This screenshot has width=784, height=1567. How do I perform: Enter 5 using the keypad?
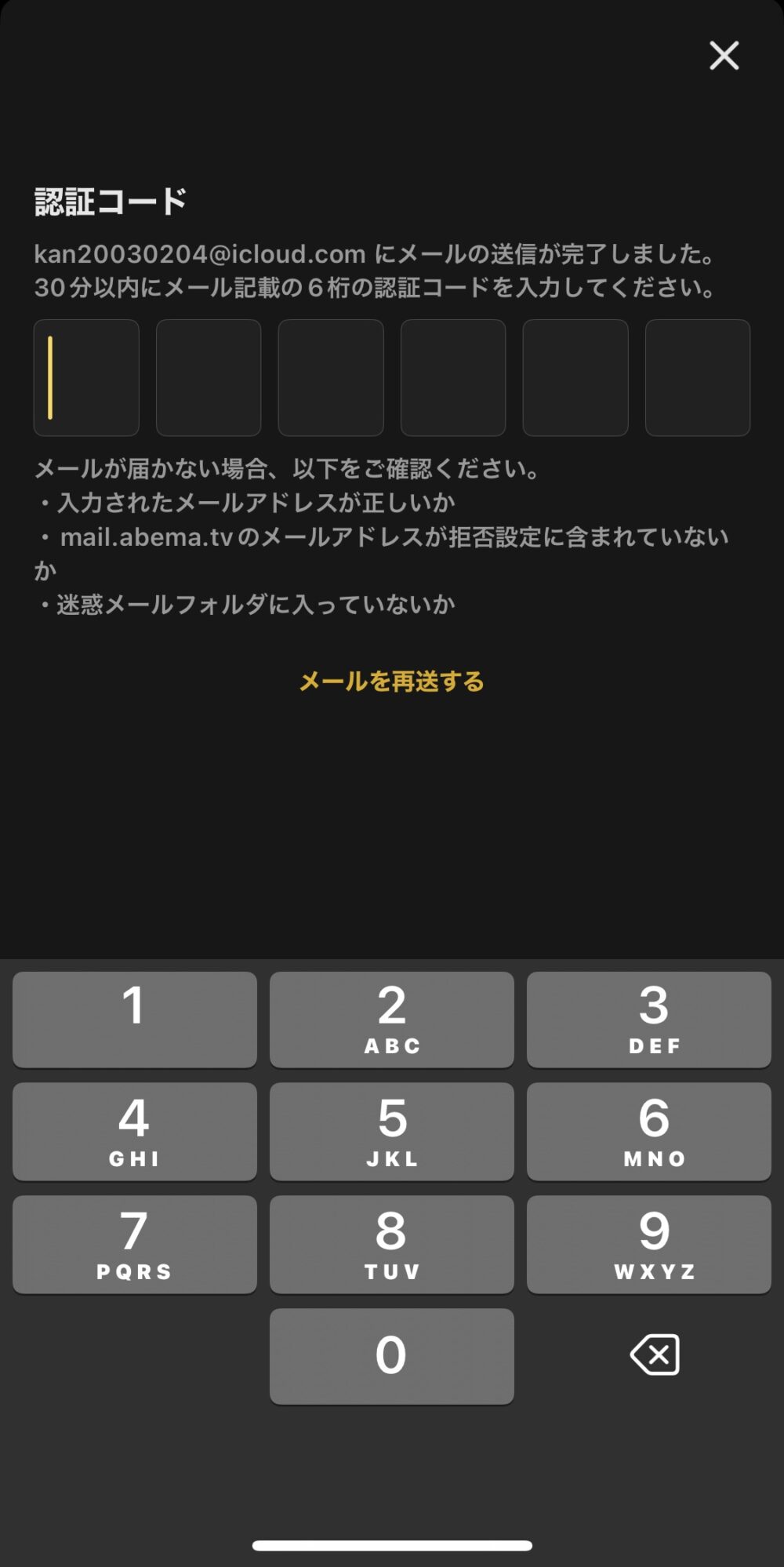[391, 1131]
